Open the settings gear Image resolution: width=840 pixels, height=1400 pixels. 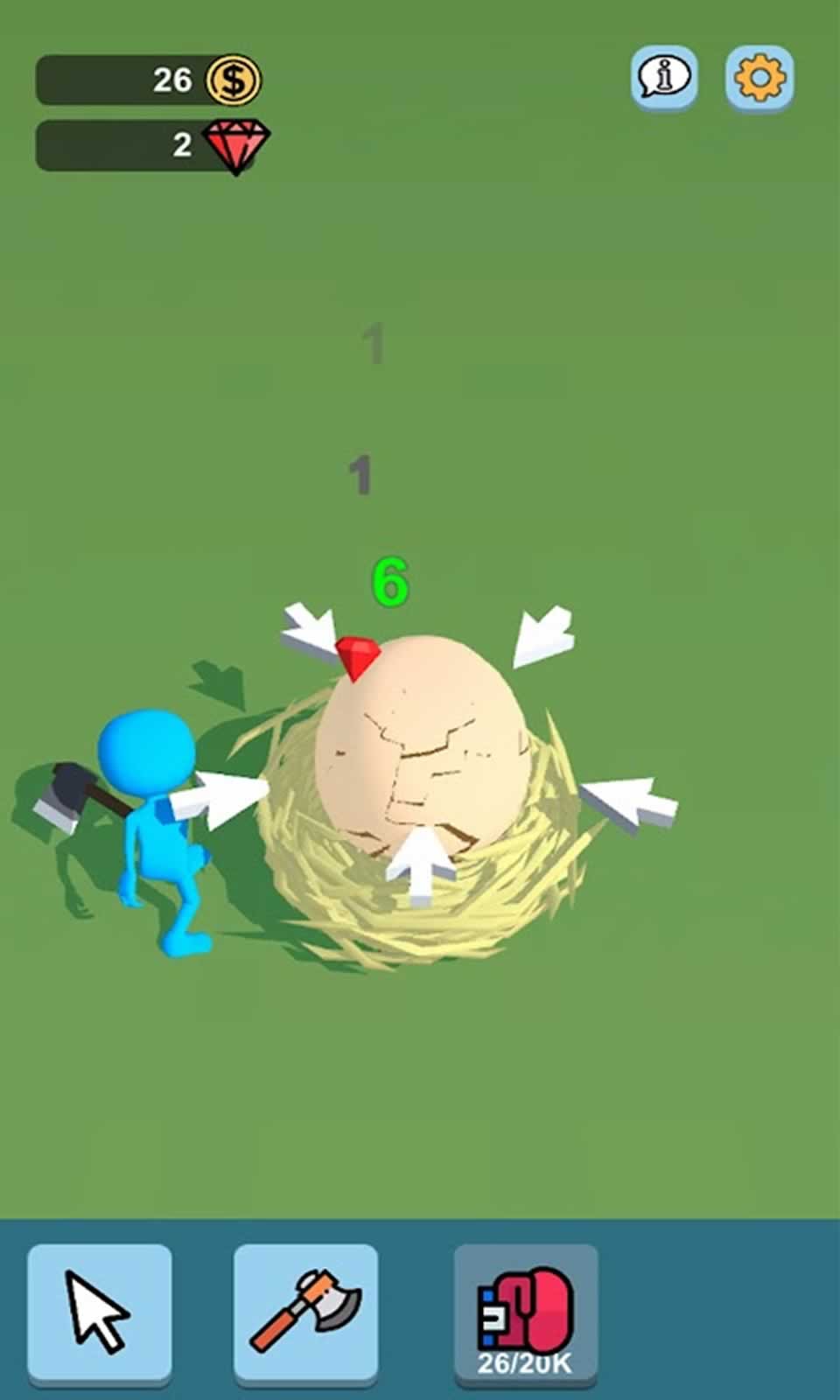759,78
